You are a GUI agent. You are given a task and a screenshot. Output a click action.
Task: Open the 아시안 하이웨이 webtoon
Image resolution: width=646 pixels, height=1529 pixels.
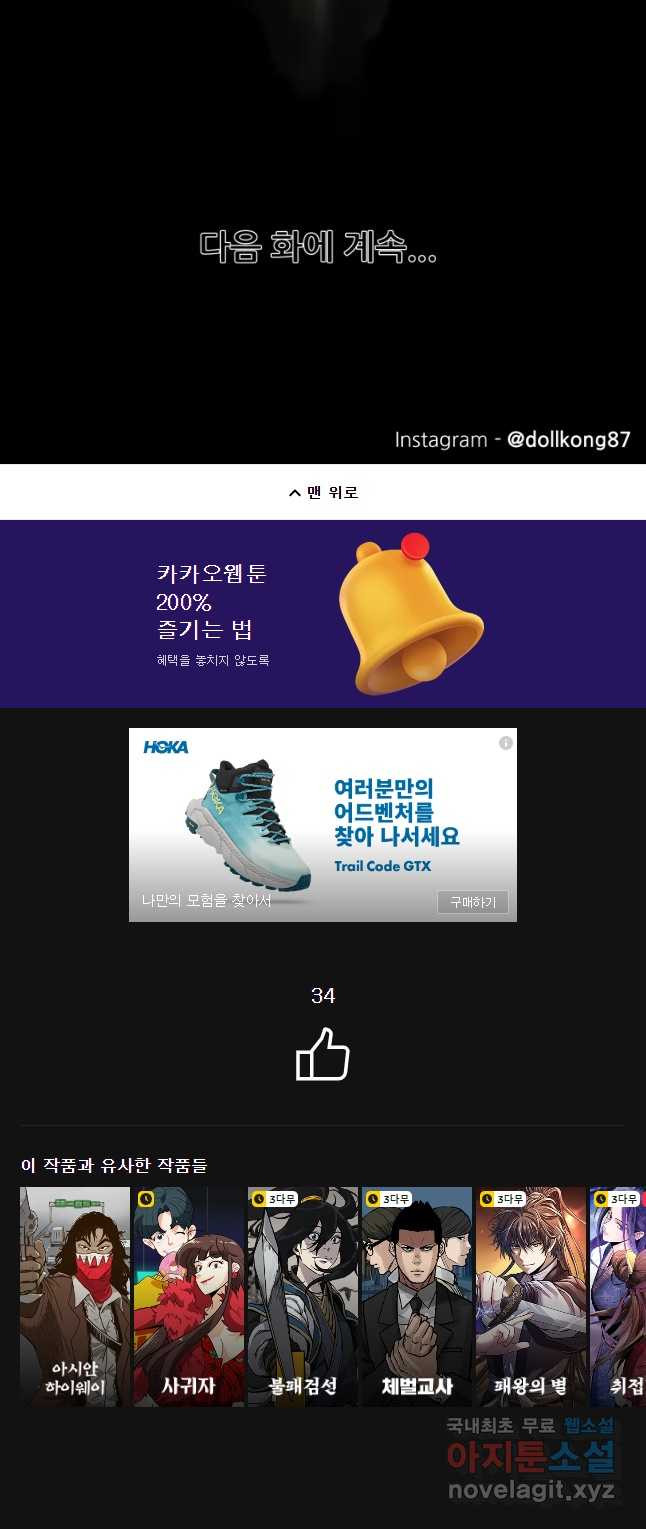(x=75, y=1296)
